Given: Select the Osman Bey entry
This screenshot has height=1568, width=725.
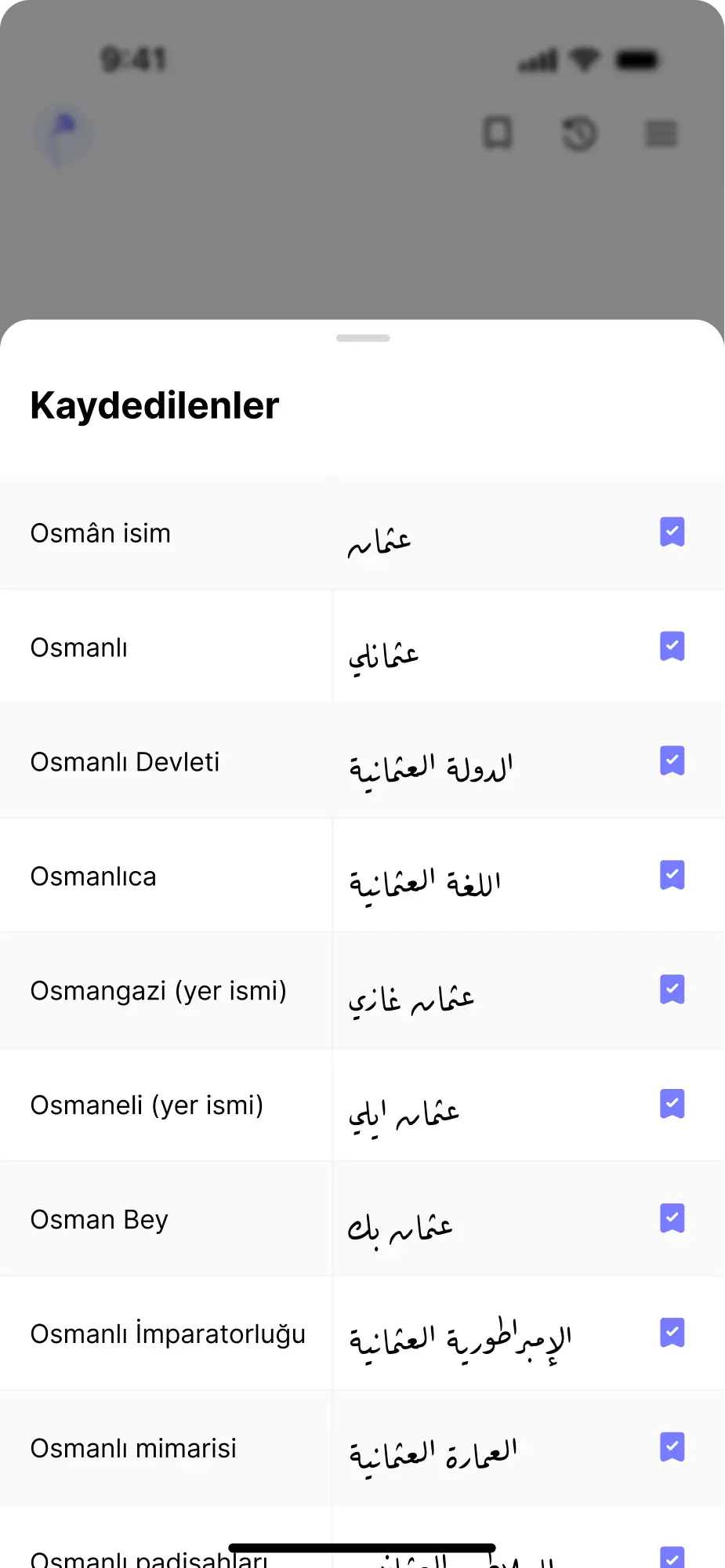Looking at the screenshot, I should [98, 1219].
